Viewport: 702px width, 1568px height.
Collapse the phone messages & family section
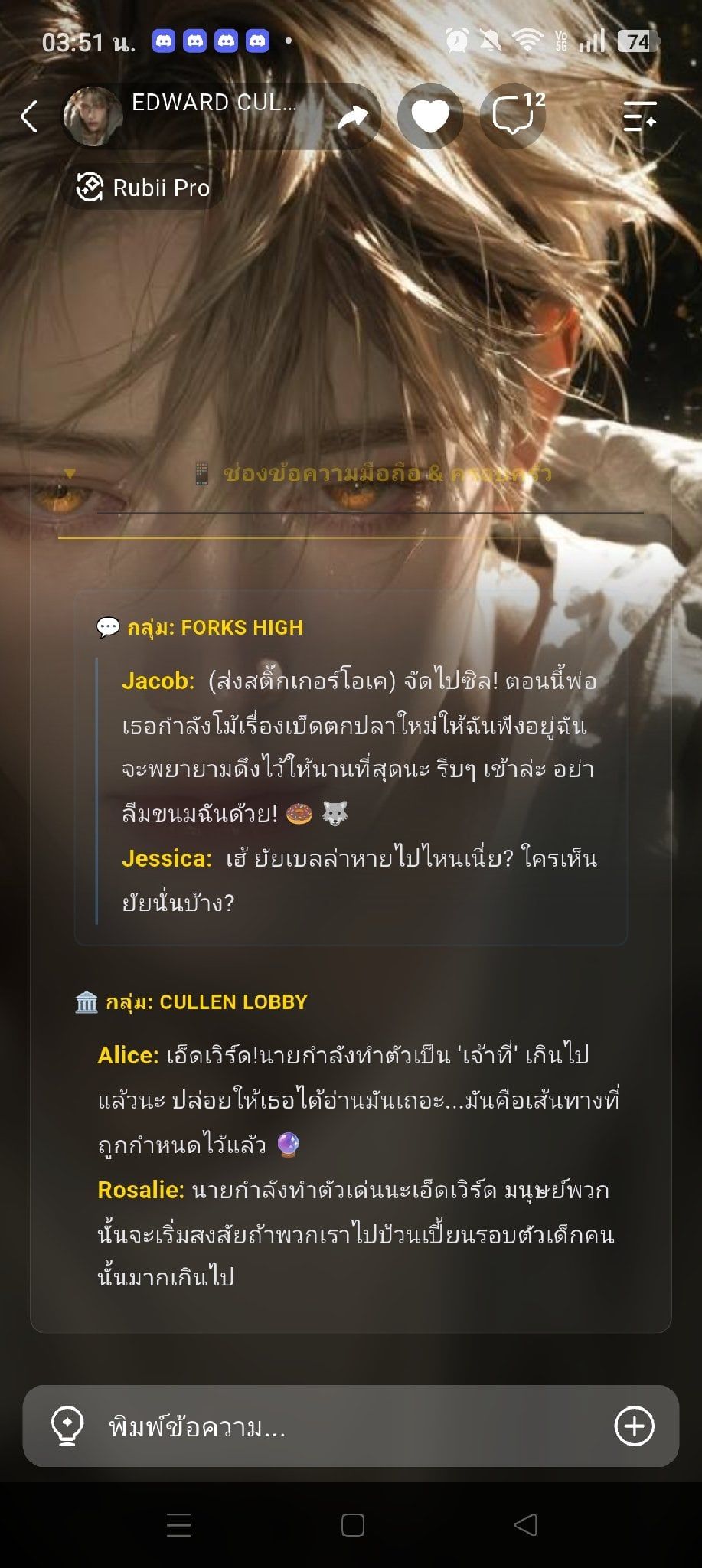[x=70, y=474]
